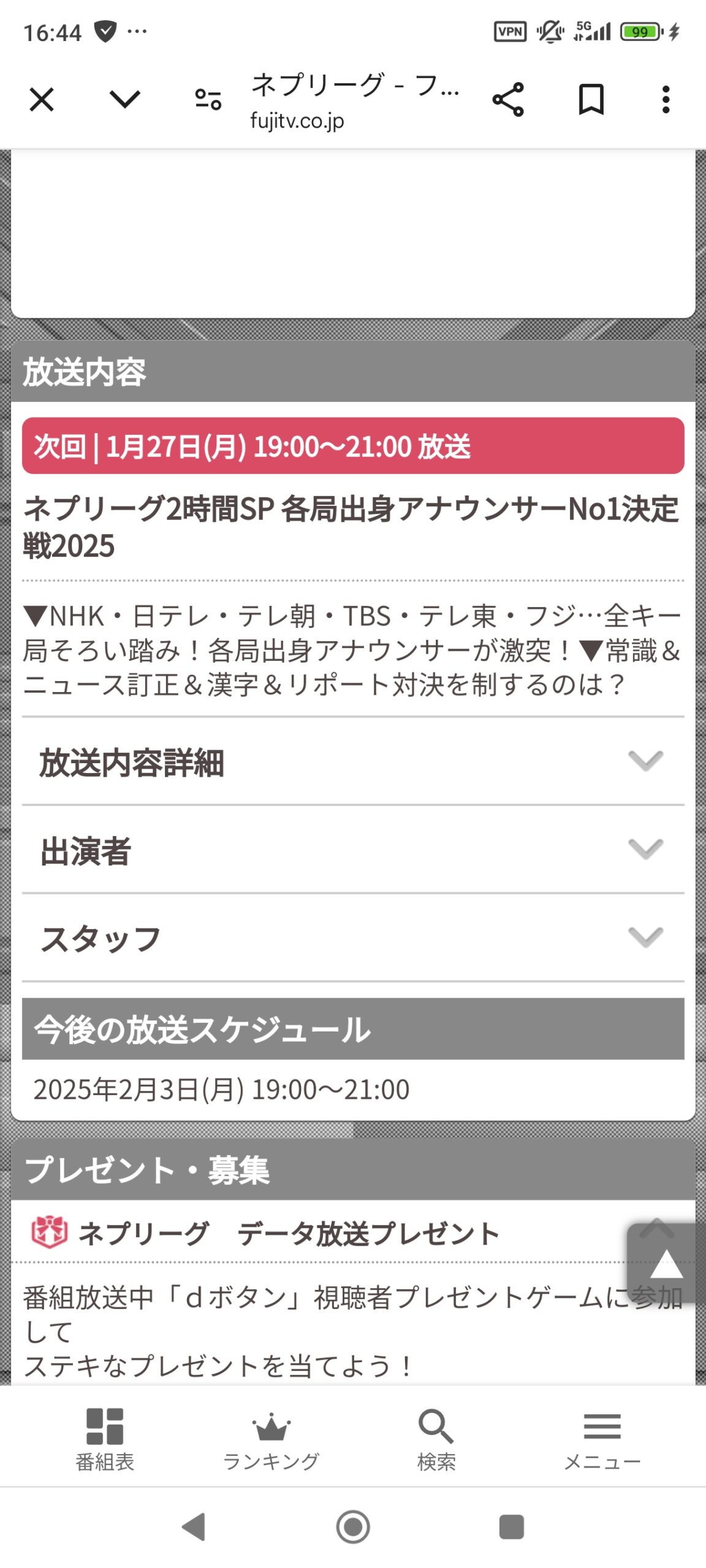Bookmark the ネプリーグ page

click(x=591, y=99)
